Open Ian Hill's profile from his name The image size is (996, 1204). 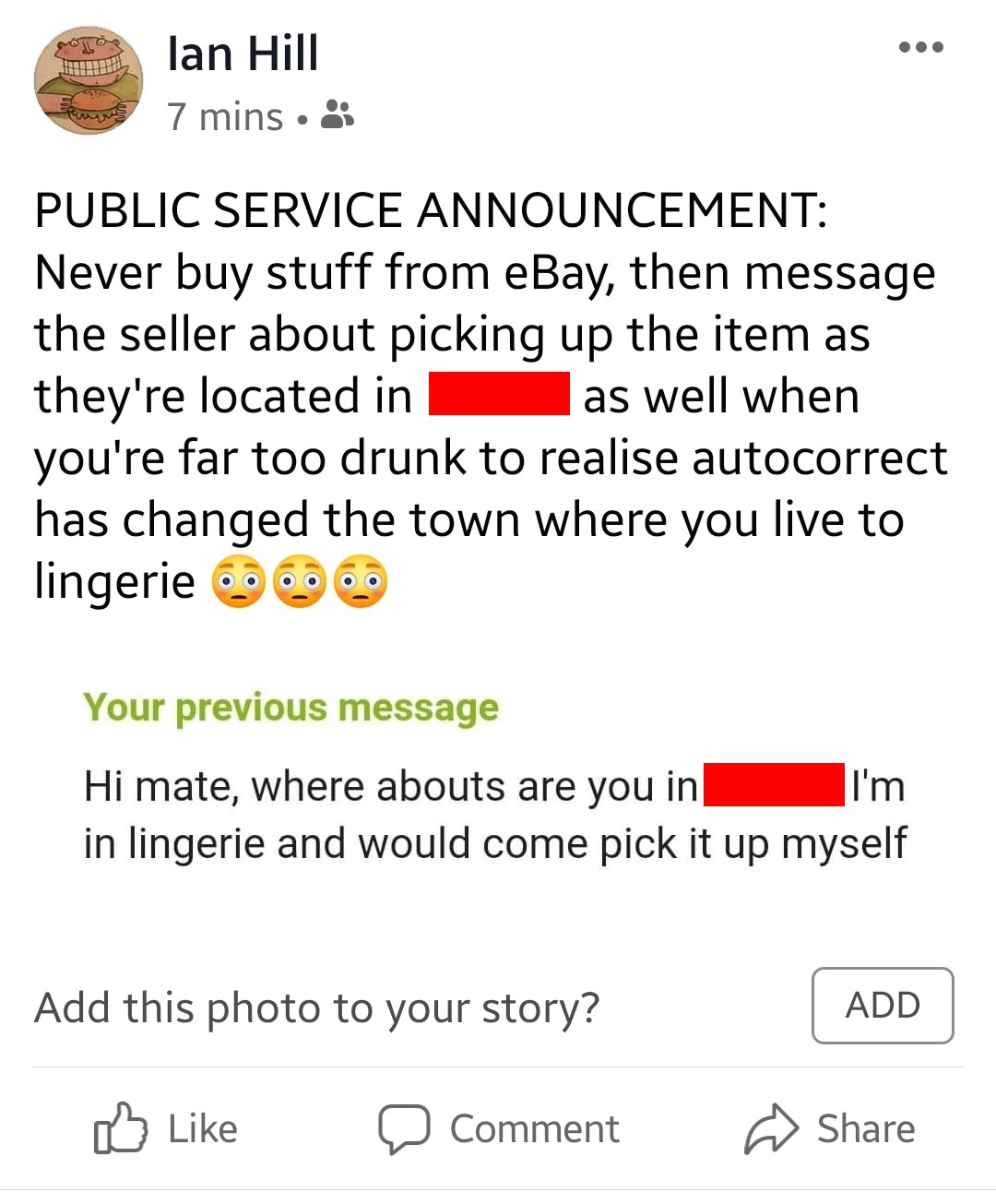[243, 54]
